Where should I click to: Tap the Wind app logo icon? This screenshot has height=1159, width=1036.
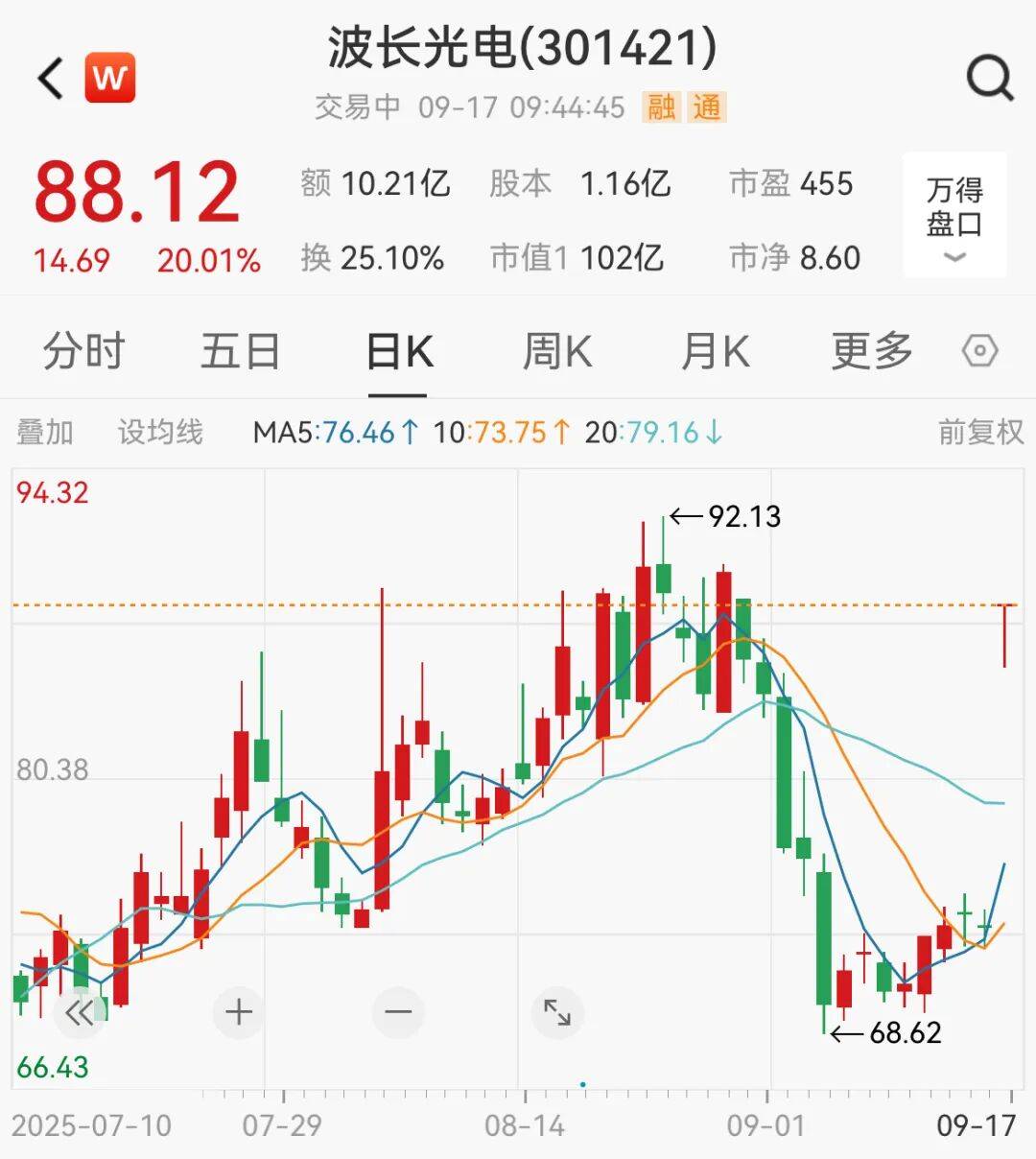coord(109,77)
